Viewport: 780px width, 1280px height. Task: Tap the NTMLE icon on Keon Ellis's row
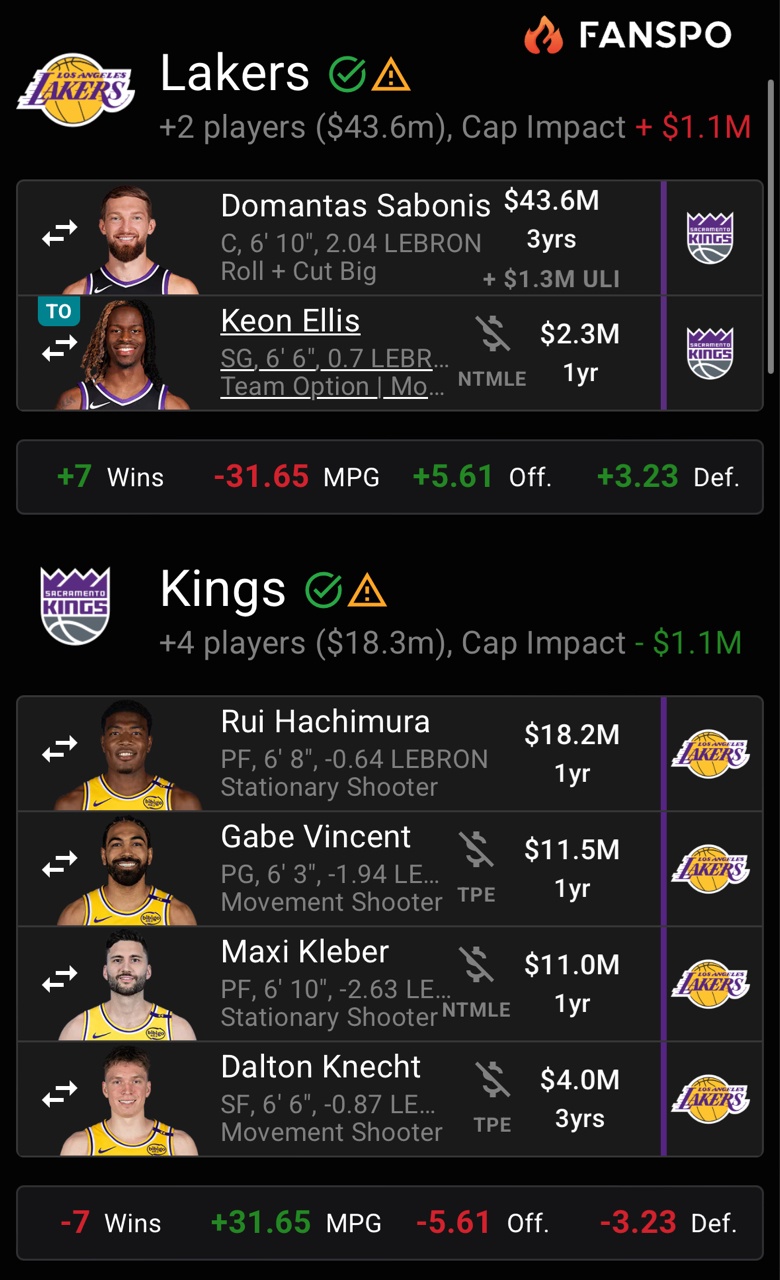[x=492, y=351]
